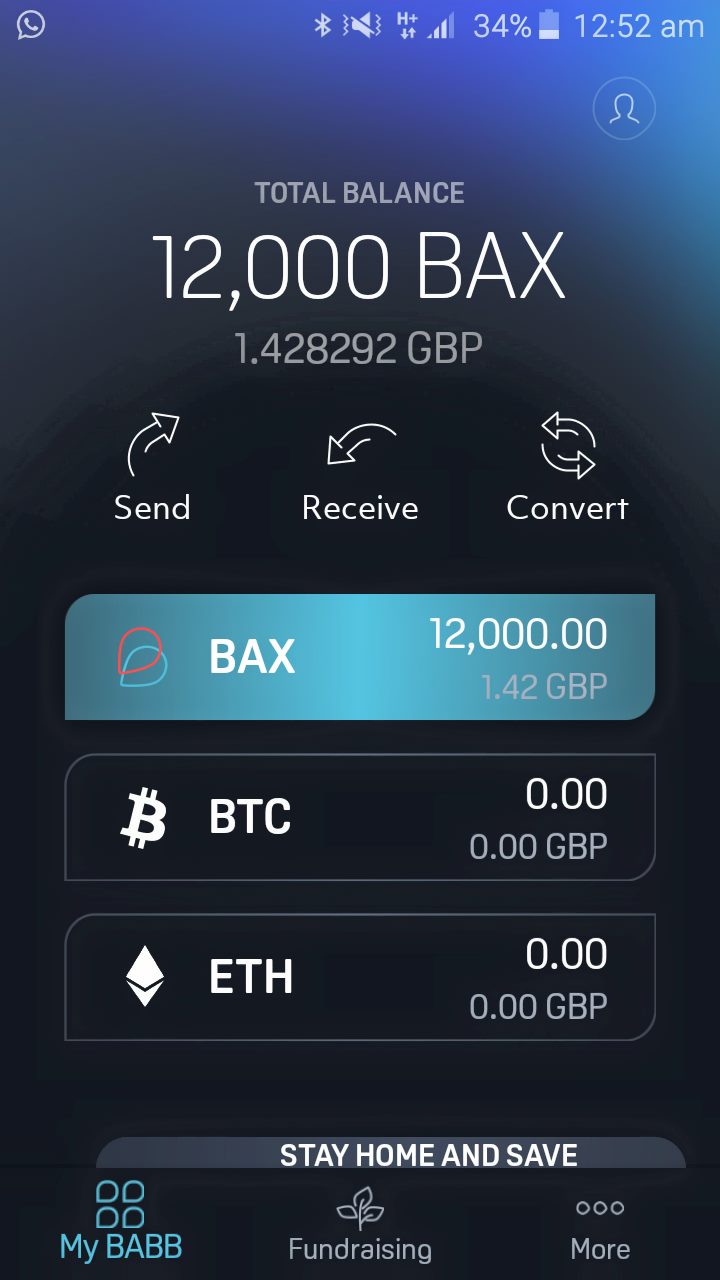Tap the Send action
The height and width of the screenshot is (1280, 720).
pos(152,468)
